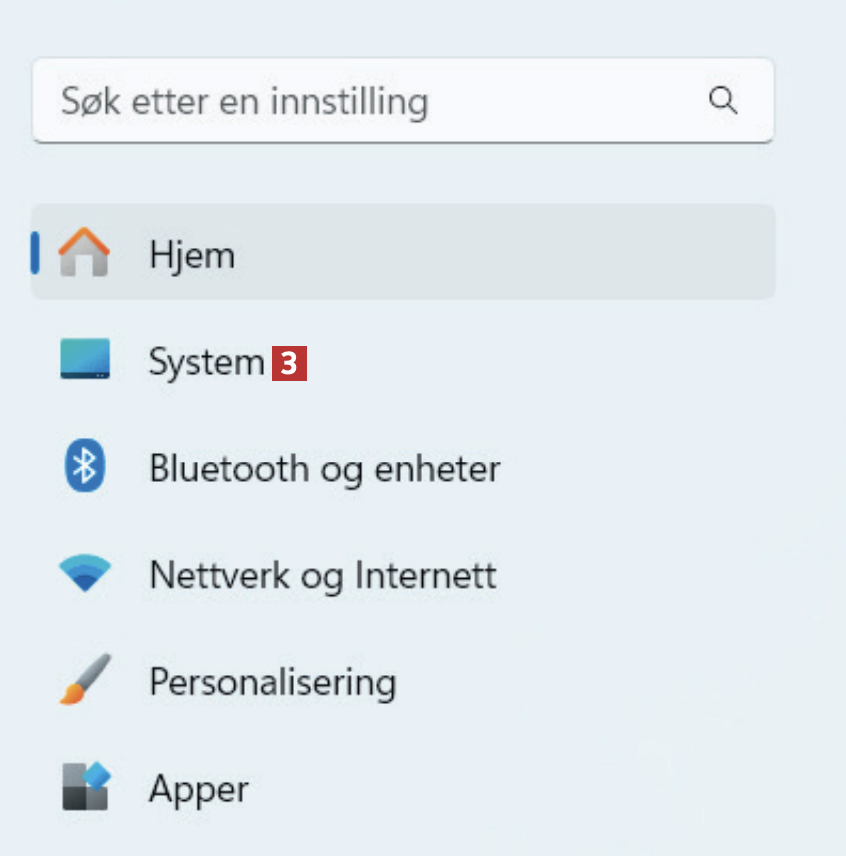The image size is (846, 856).
Task: Open System settings
Action: (x=205, y=362)
